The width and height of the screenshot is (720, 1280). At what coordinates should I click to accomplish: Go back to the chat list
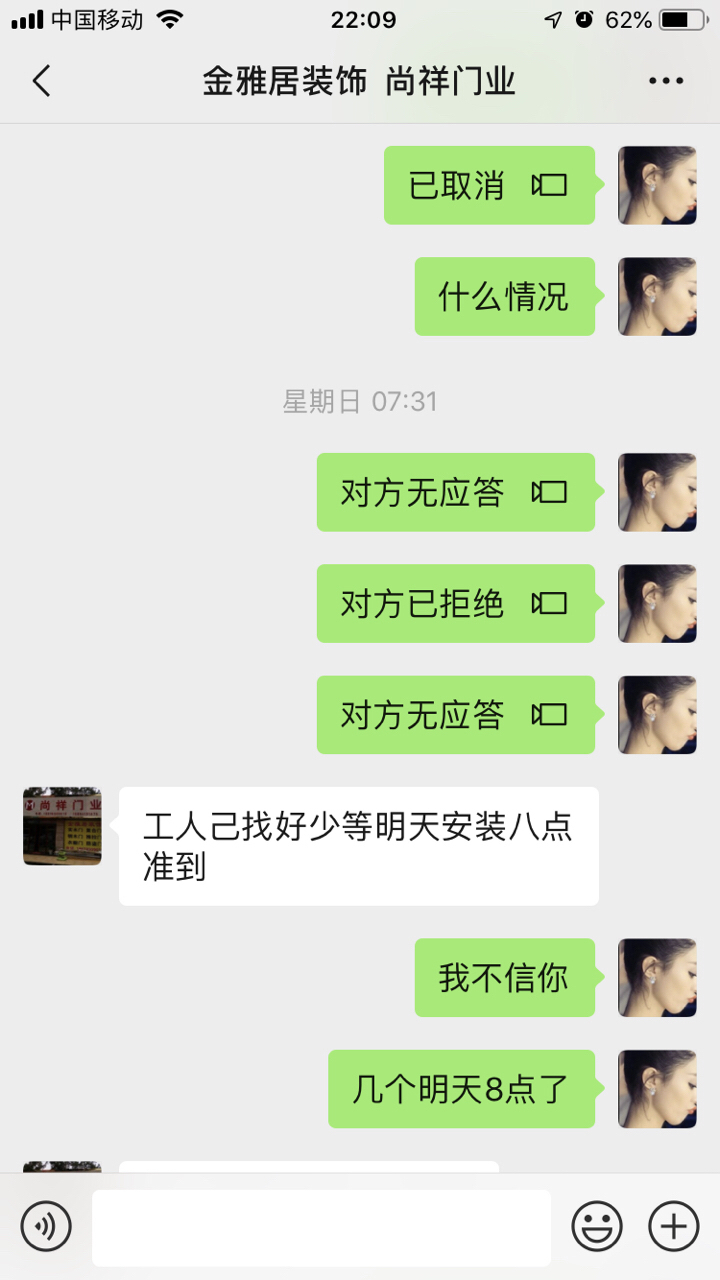41,81
